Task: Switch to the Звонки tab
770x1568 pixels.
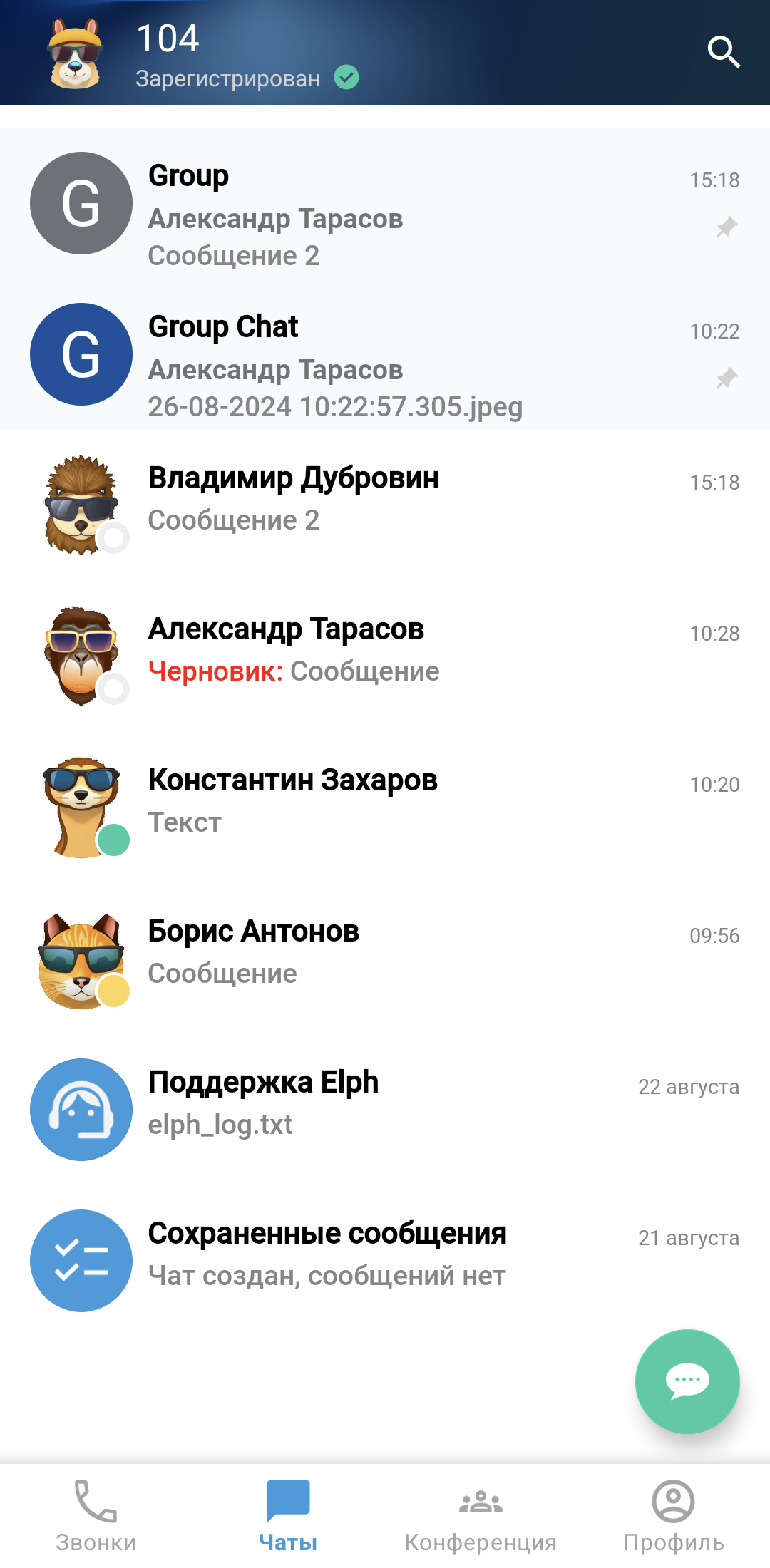Action: 96,1516
